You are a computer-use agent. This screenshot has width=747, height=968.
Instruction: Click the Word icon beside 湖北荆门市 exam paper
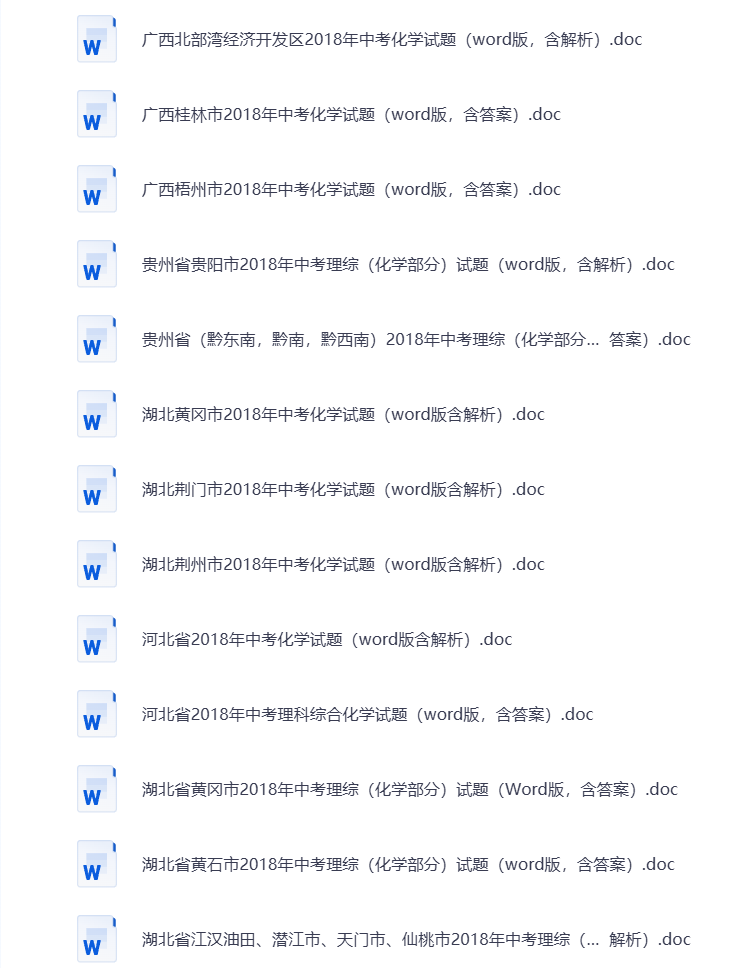tap(96, 489)
